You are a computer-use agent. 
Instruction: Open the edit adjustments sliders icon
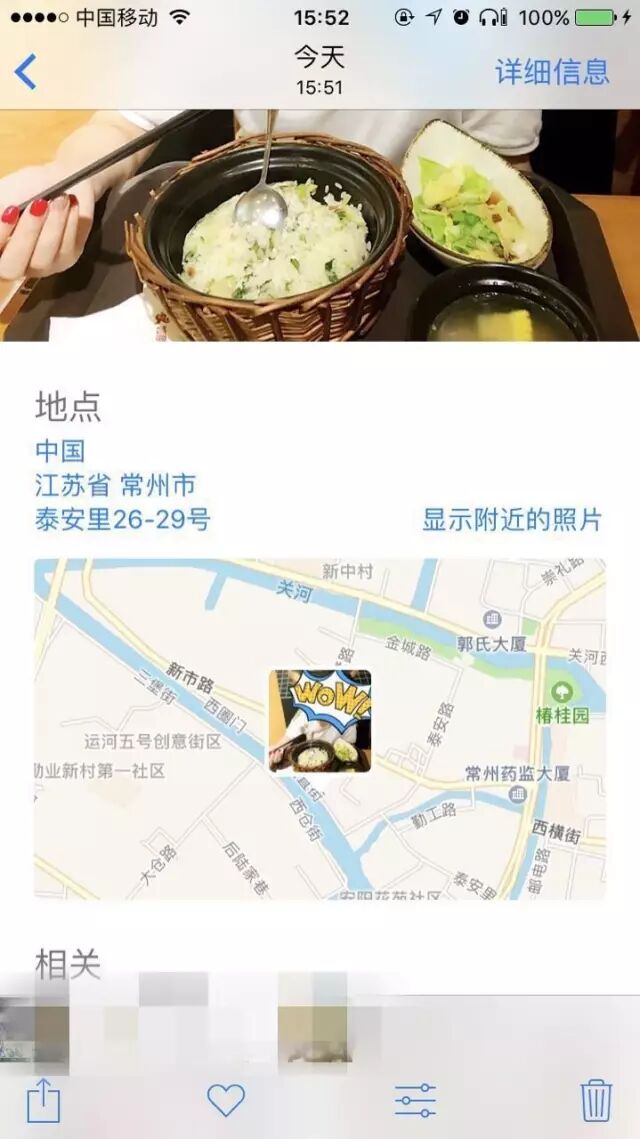[x=414, y=1100]
